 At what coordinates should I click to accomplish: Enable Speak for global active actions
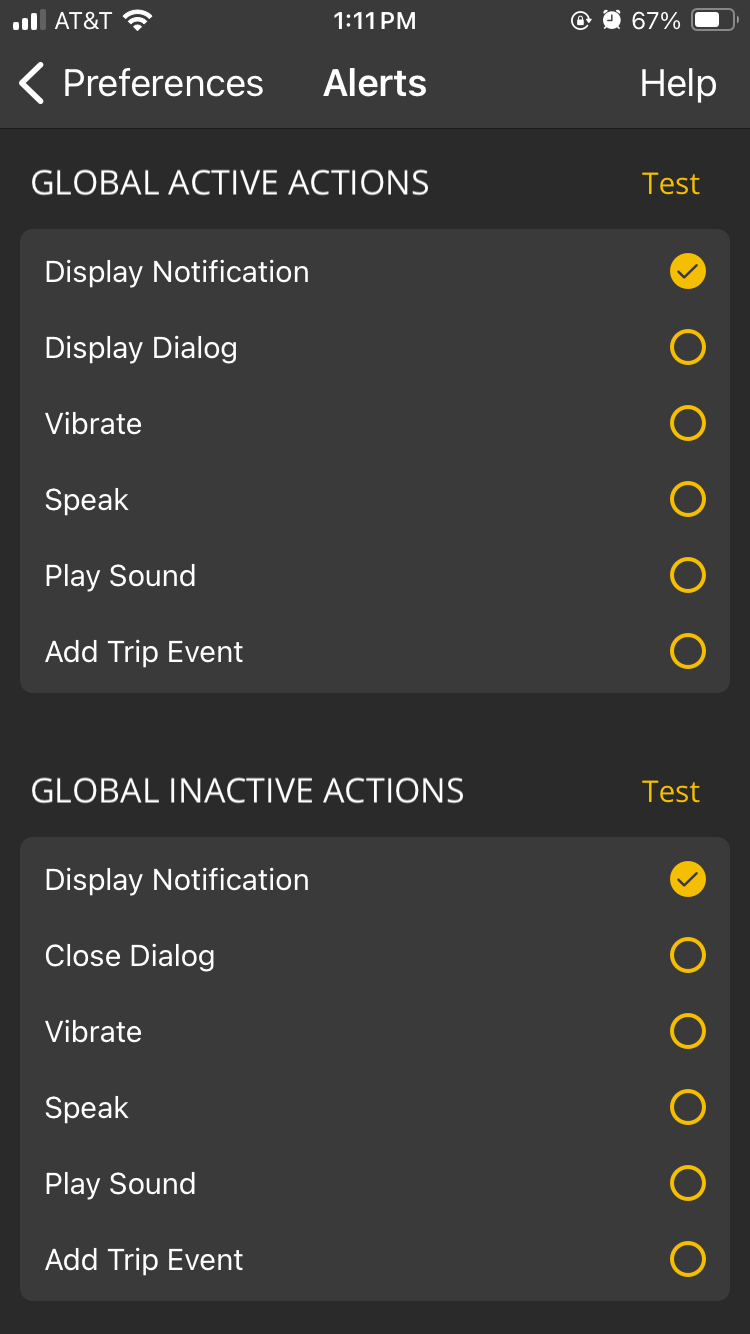pos(687,499)
